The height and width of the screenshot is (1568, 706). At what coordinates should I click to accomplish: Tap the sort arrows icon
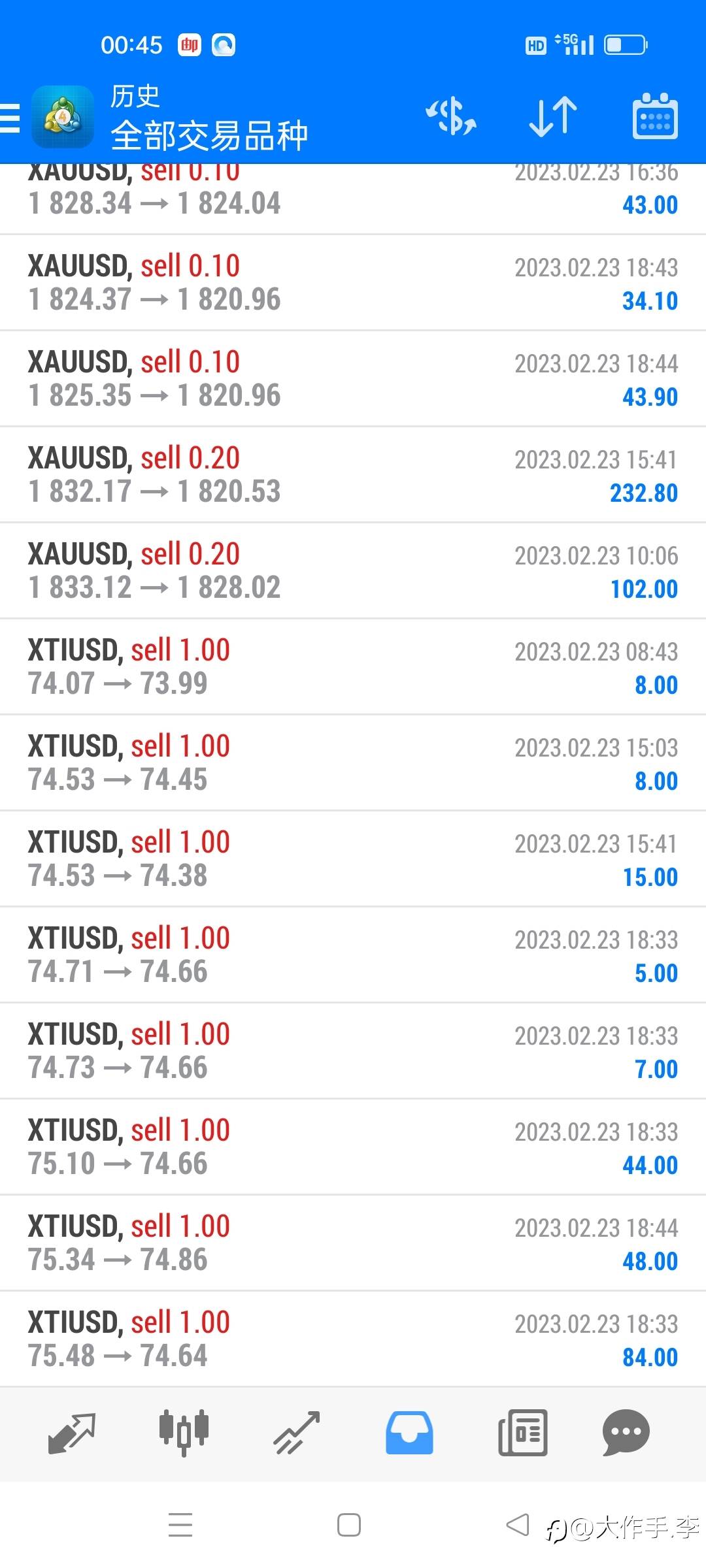point(553,118)
